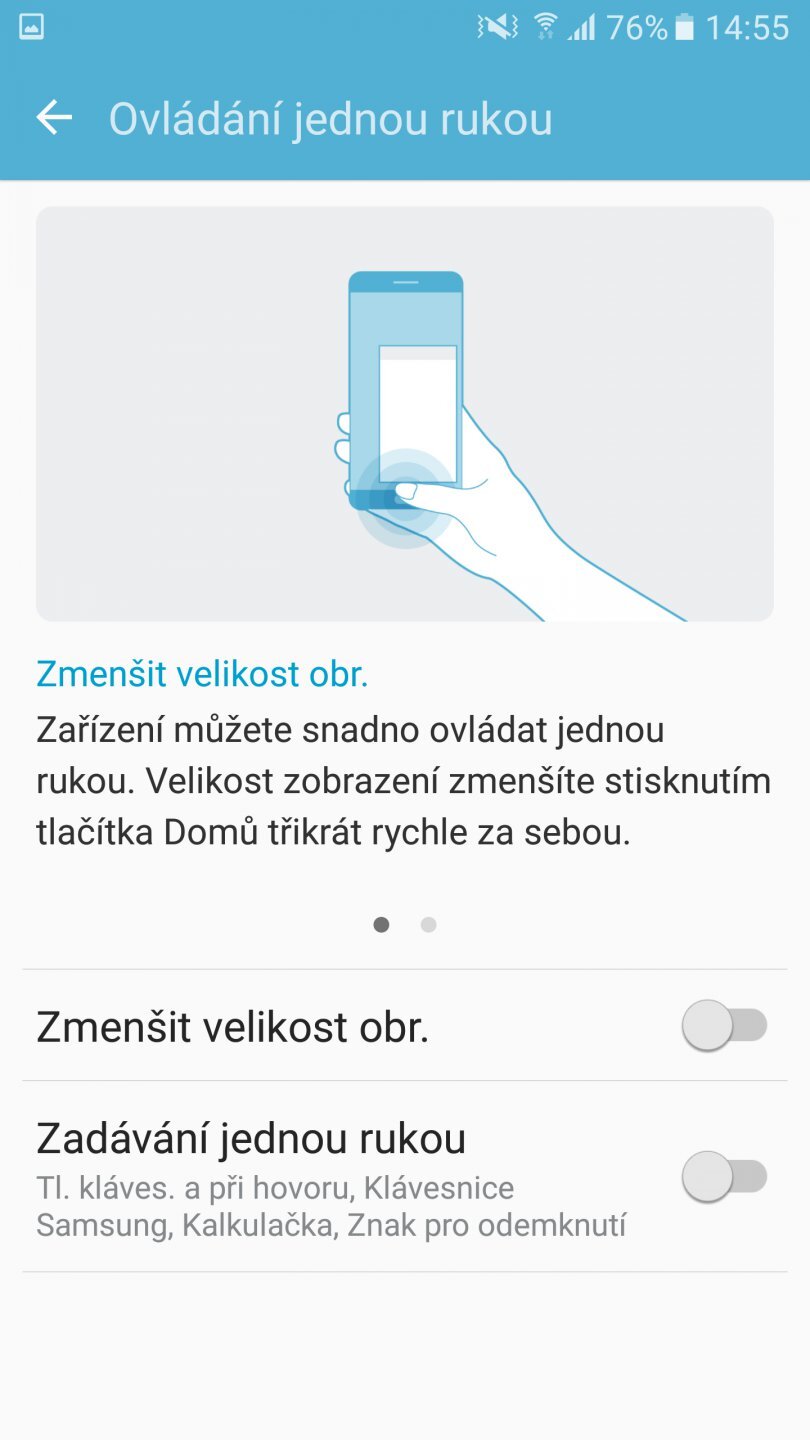The image size is (810, 1440).
Task: Tap the description text about pressing Home three times
Action: click(400, 780)
